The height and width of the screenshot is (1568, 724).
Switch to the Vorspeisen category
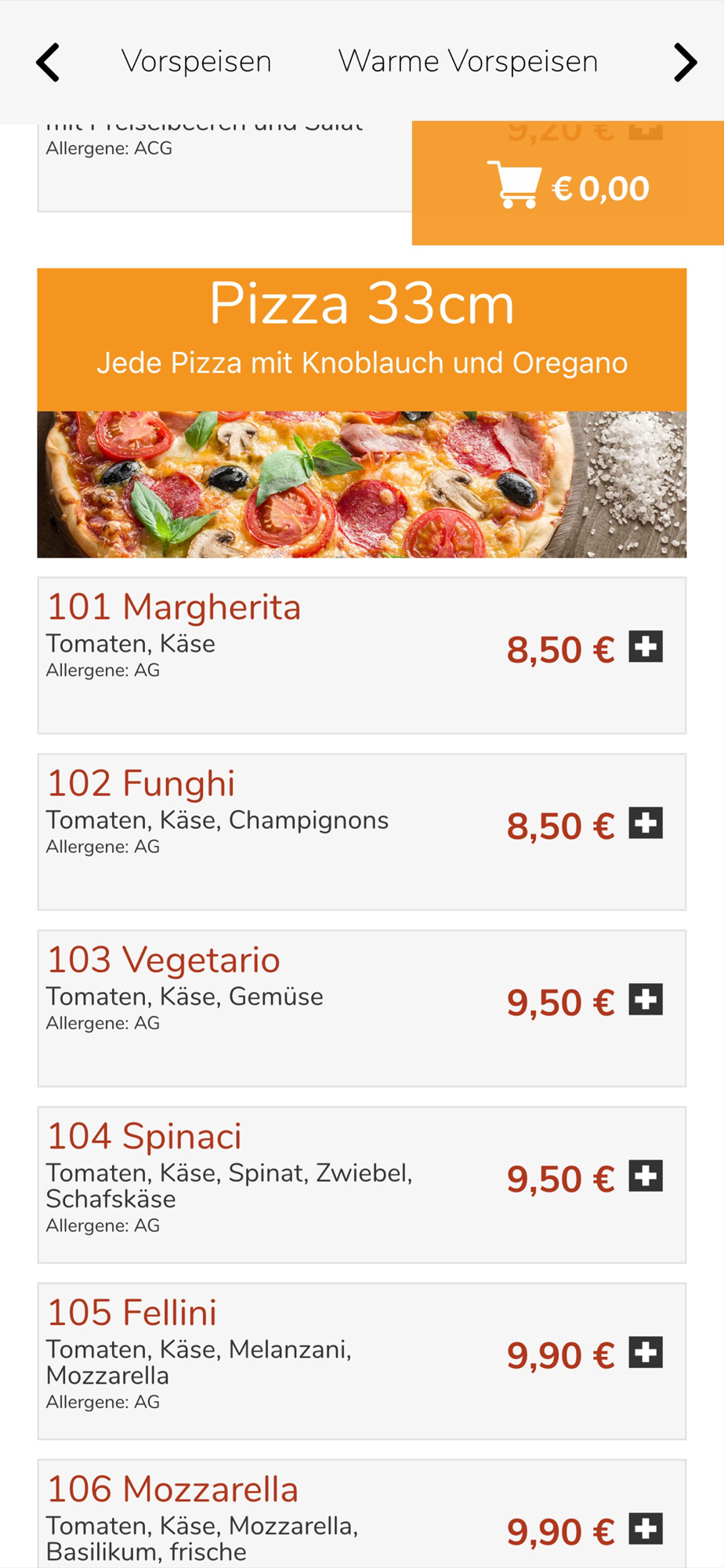coord(196,61)
